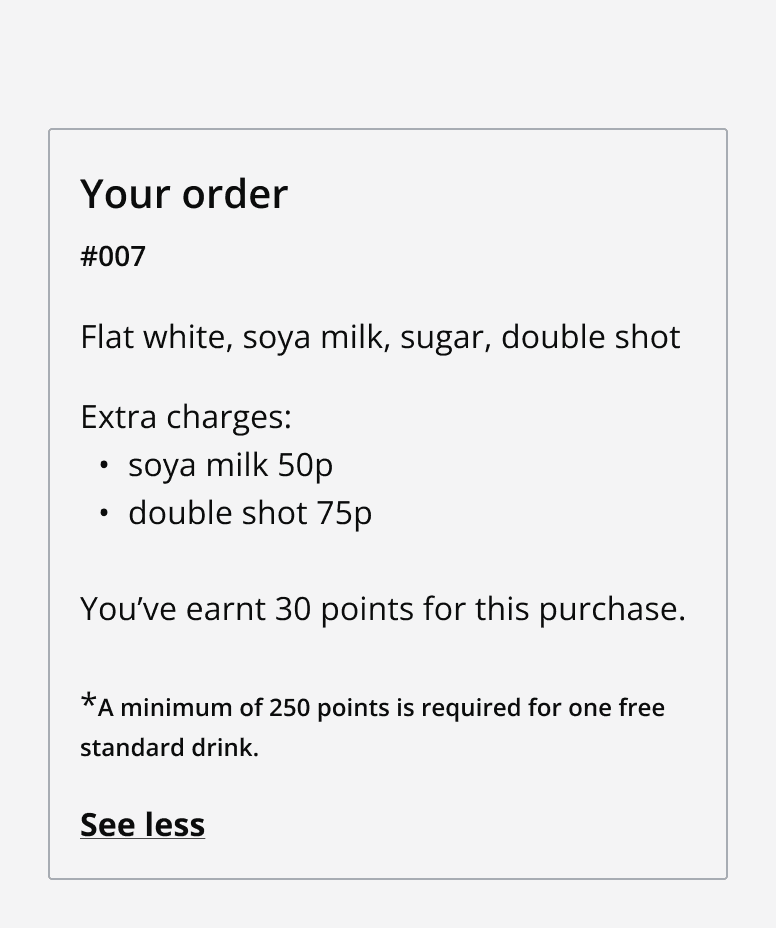This screenshot has width=776, height=928.
Task: Click the bullet point beside double shot
Action: pyautogui.click(x=103, y=514)
